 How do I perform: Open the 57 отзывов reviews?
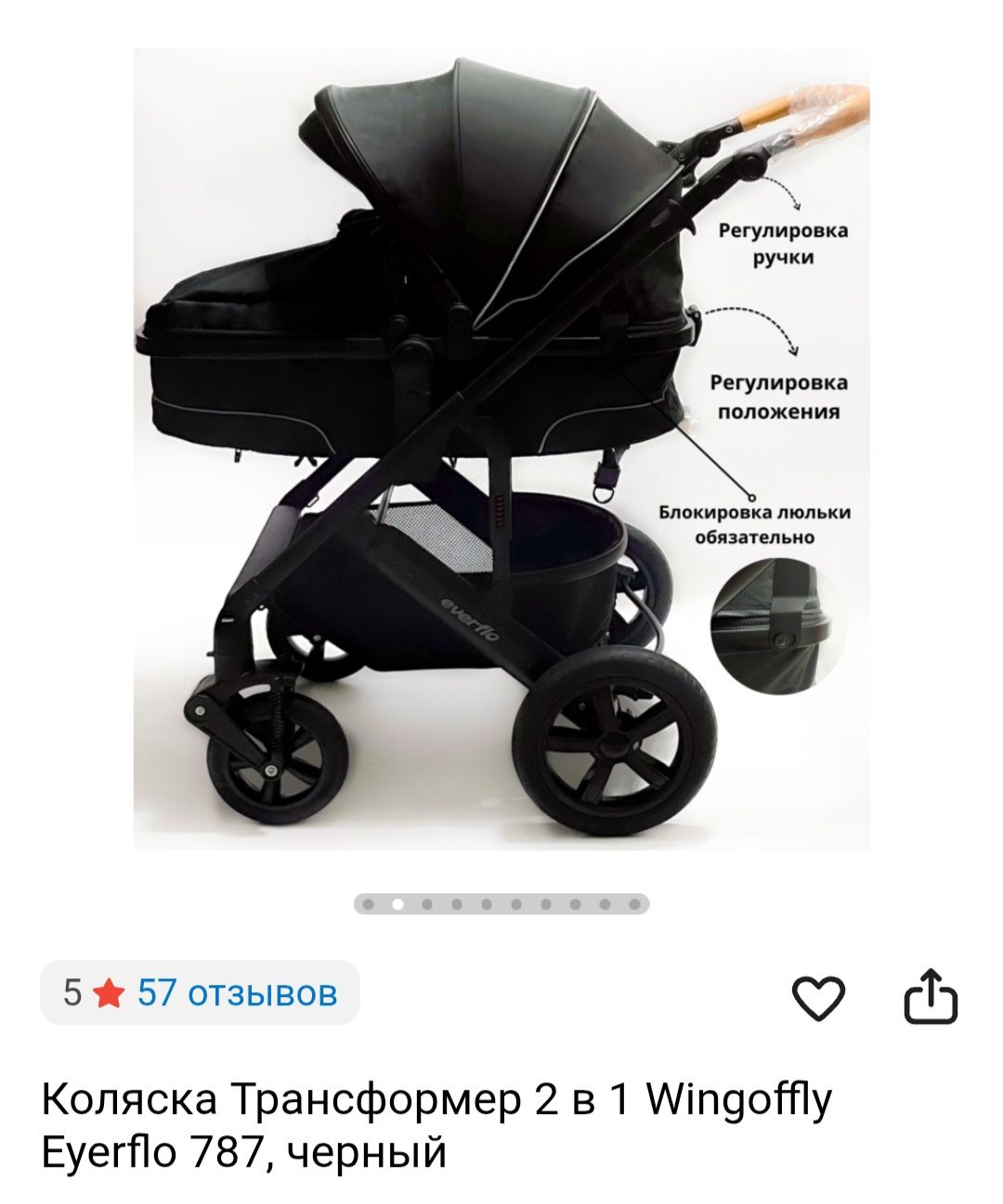237,993
